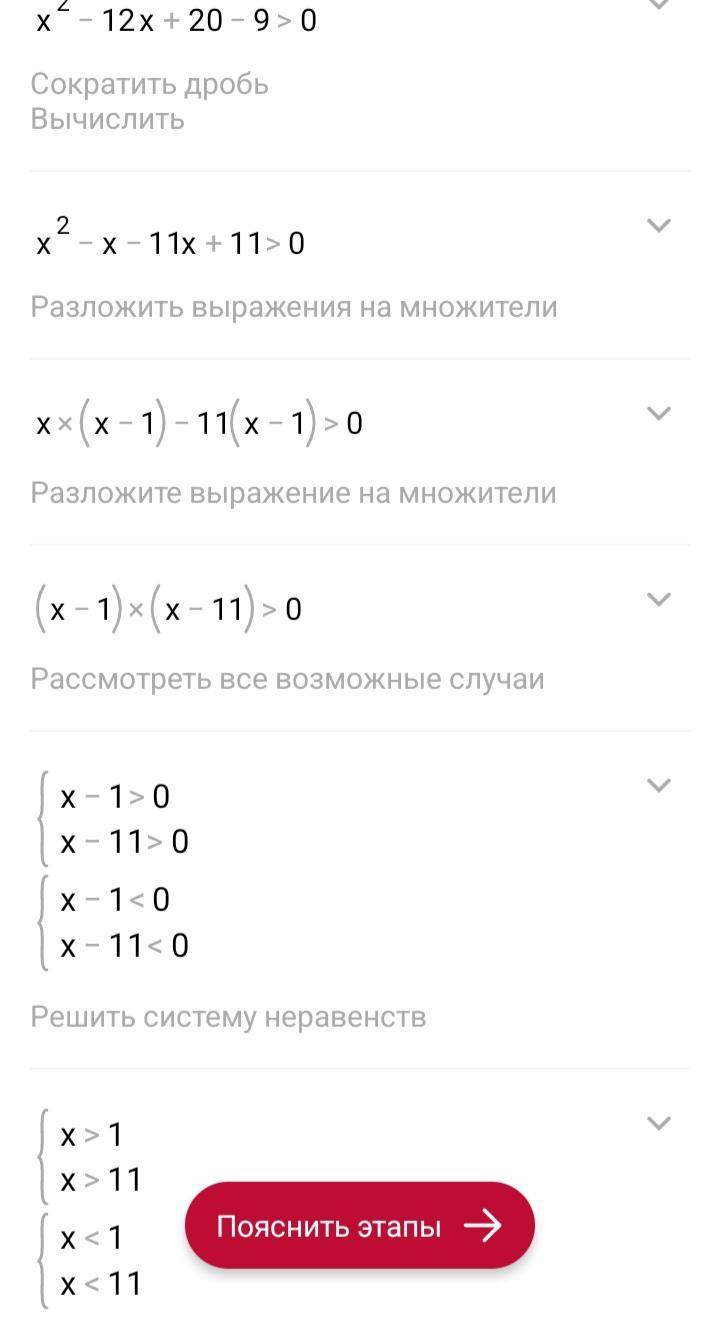Expand the x×(x − 1) − 11(x − 1) > 0 step
720x1332 pixels.
click(658, 413)
